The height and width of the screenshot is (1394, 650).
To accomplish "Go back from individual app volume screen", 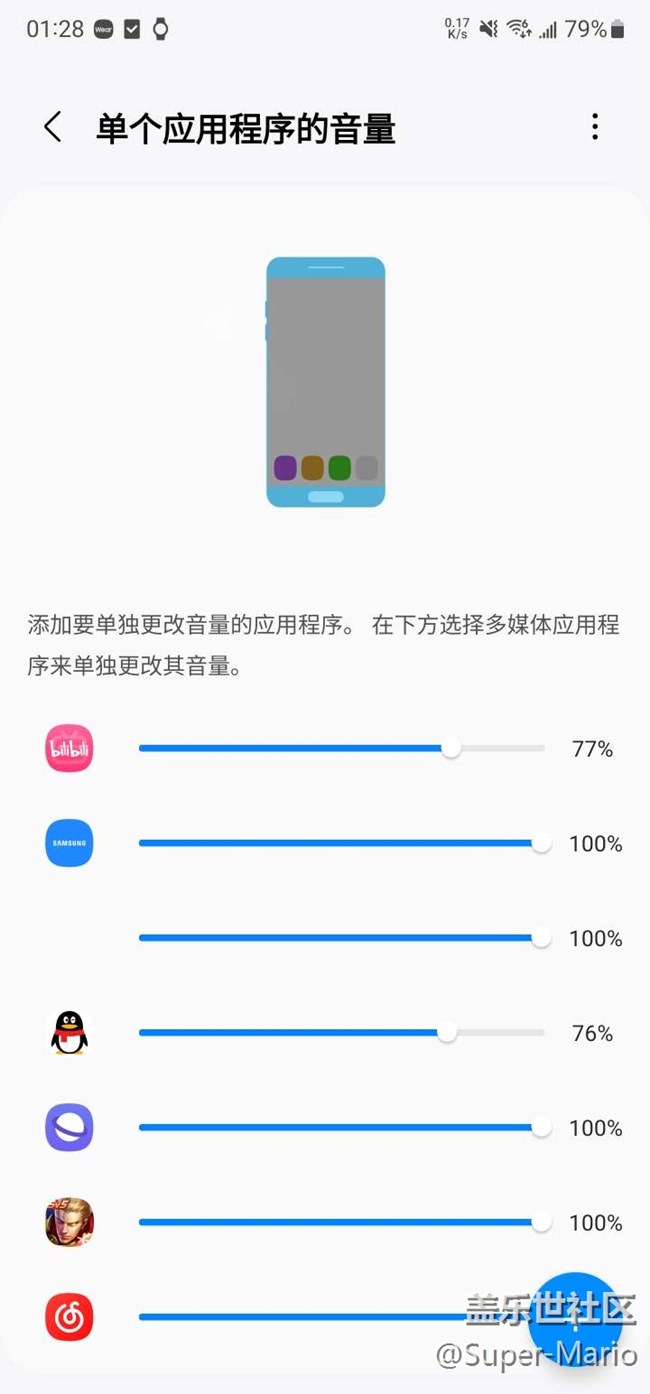I will 52,127.
